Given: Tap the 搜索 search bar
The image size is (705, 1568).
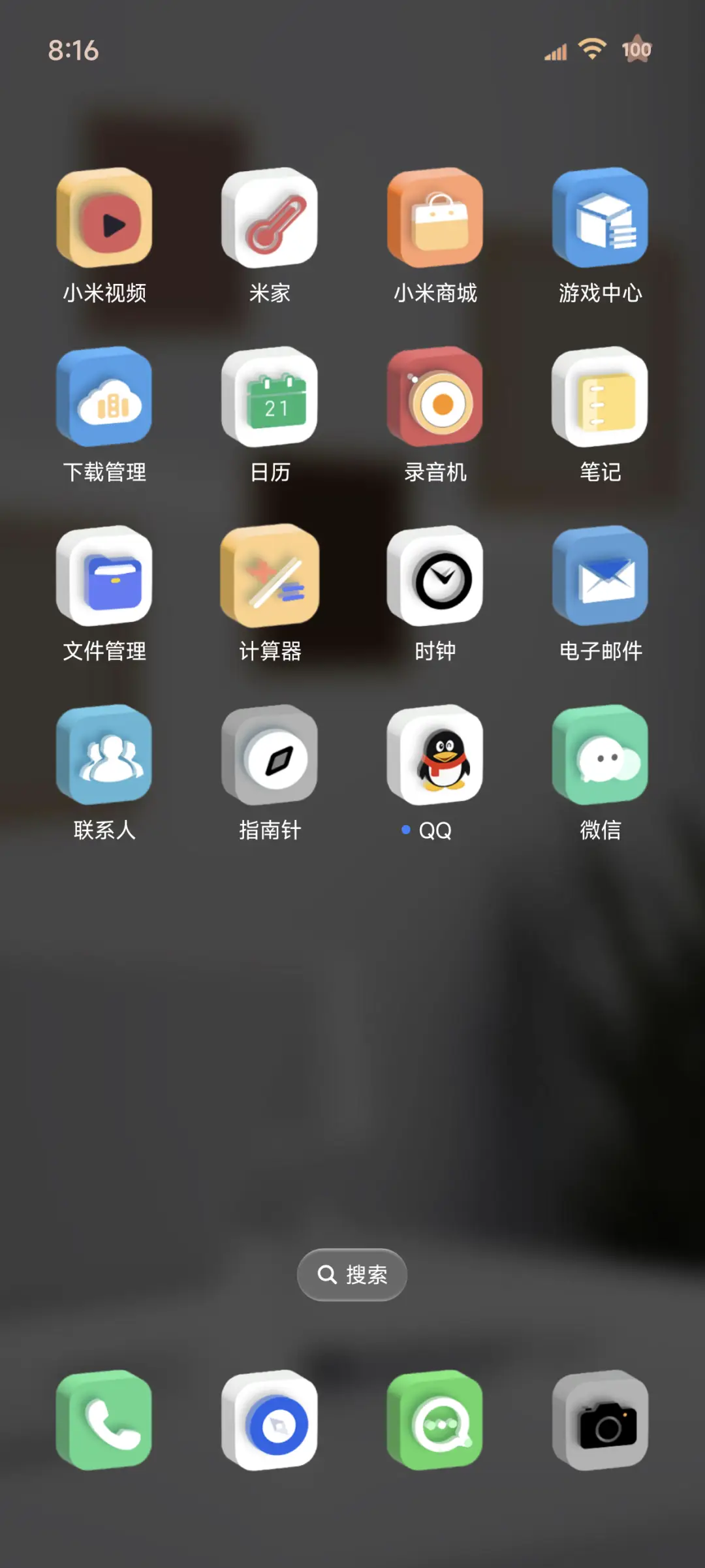Looking at the screenshot, I should pos(352,1274).
